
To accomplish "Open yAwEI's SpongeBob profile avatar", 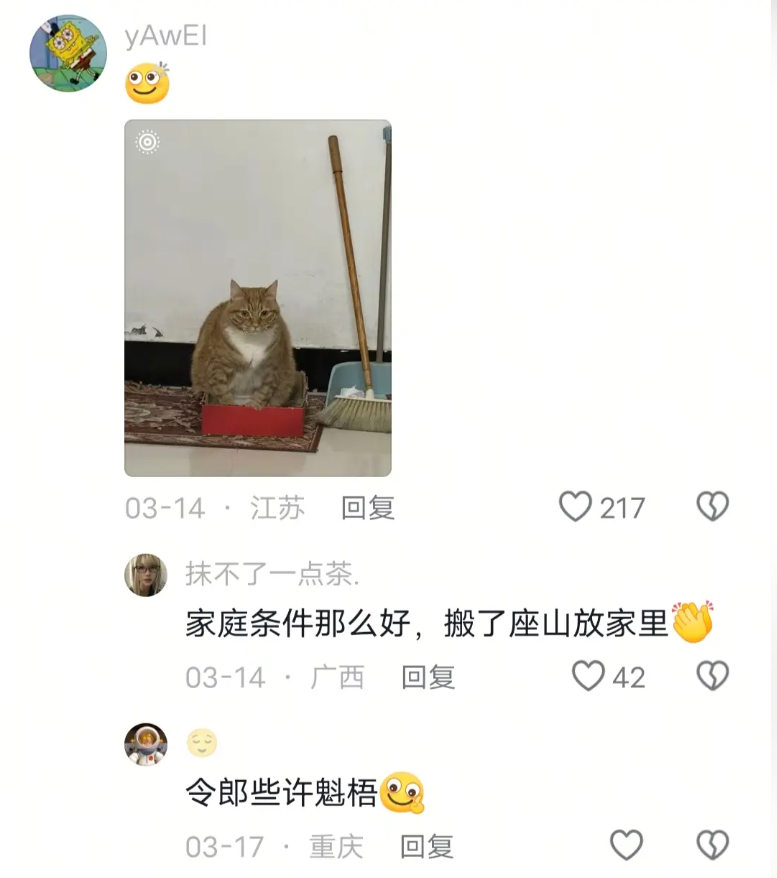I will 68,53.
